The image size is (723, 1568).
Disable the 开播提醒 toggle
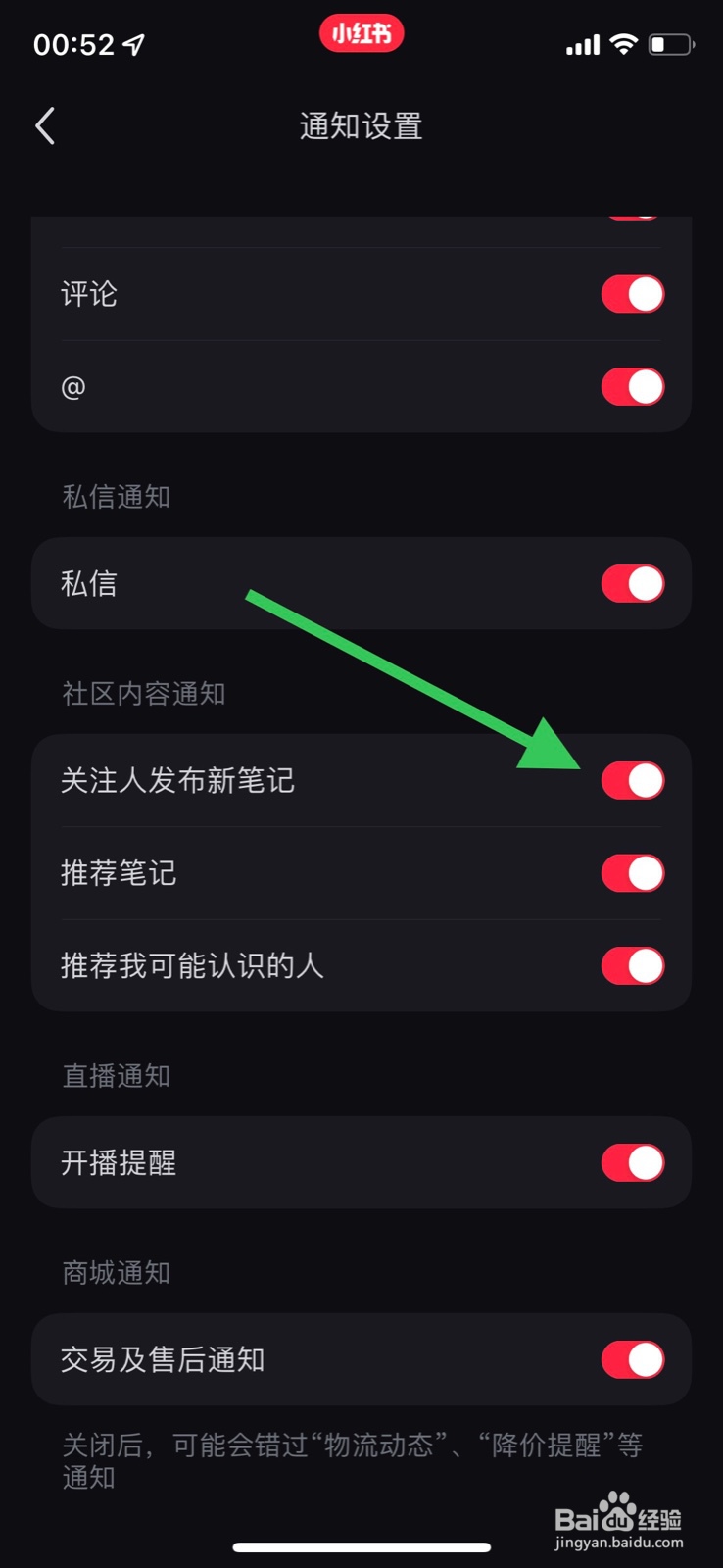(x=632, y=1162)
